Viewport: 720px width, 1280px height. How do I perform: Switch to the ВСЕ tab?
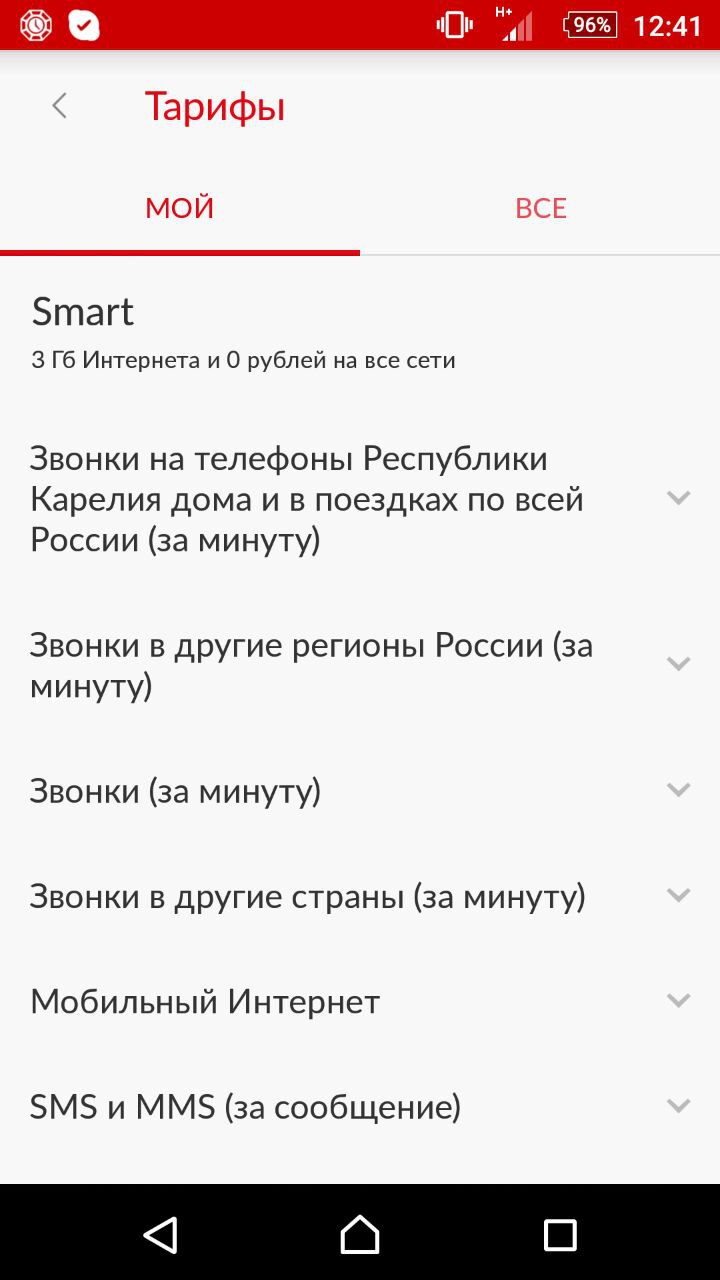click(540, 208)
